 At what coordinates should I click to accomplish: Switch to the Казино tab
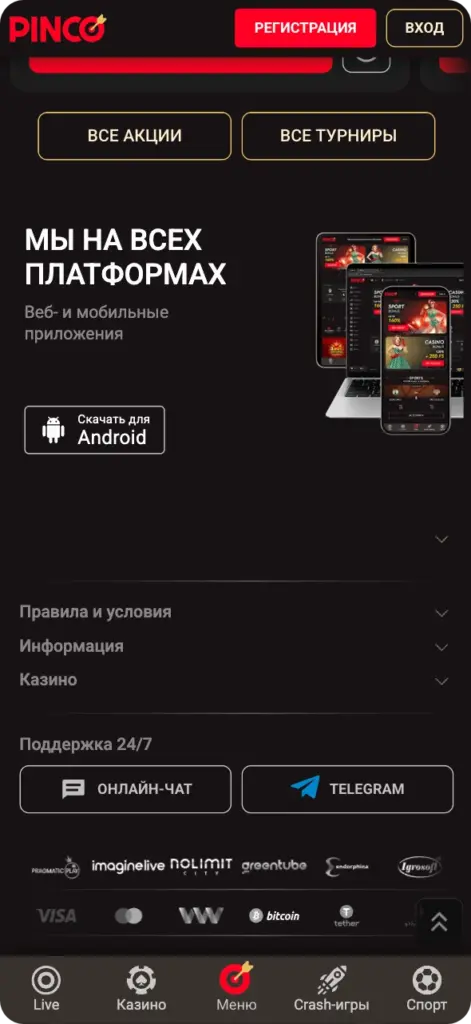coord(141,989)
